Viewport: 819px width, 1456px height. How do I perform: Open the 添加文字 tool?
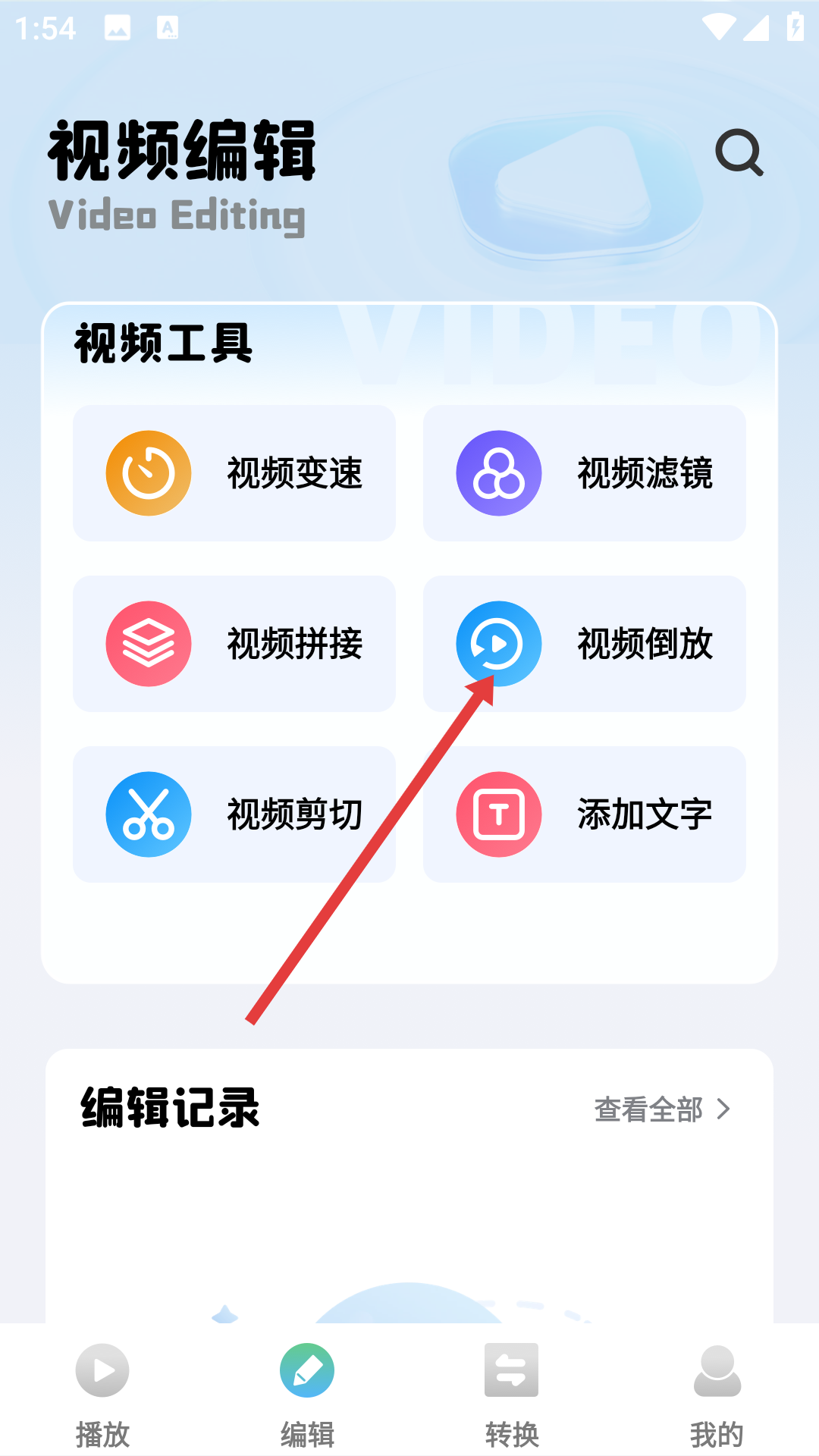point(585,814)
